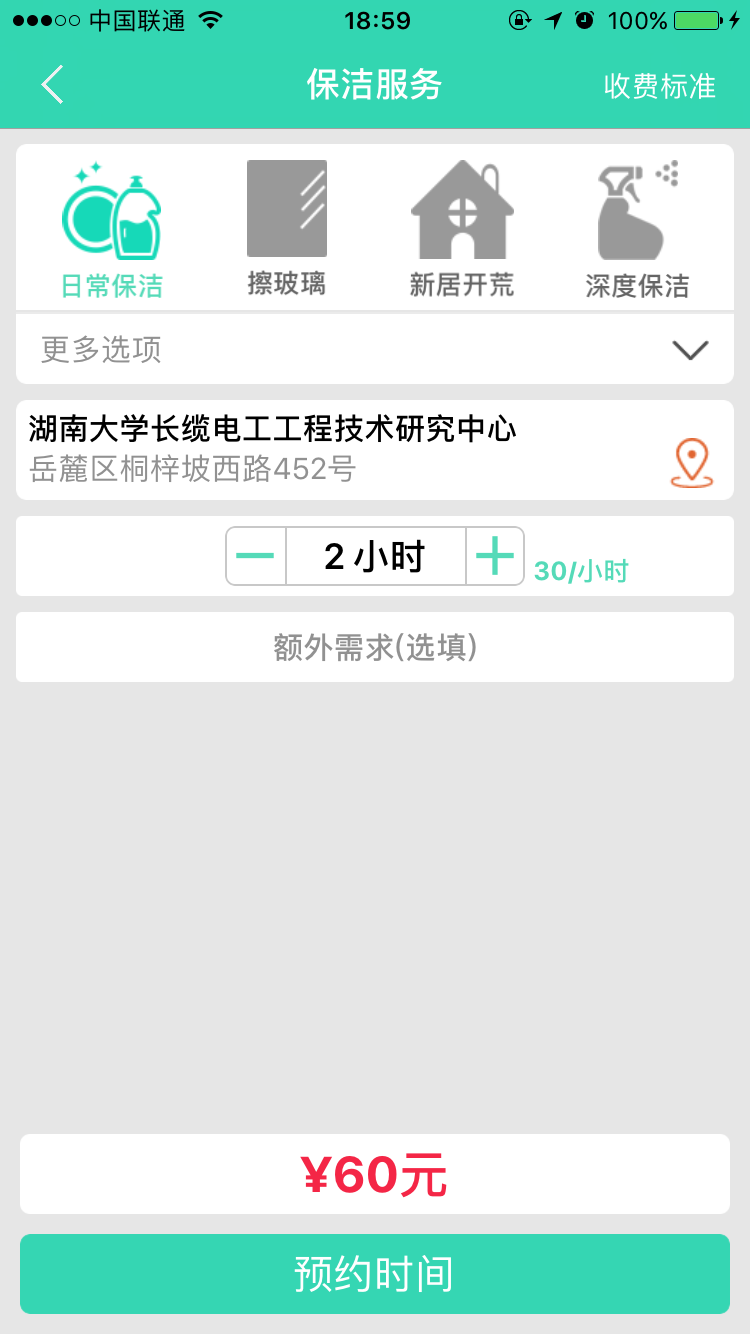Open the 收费标准 pricing standards page
Screen dimensions: 750x1334
tap(660, 86)
